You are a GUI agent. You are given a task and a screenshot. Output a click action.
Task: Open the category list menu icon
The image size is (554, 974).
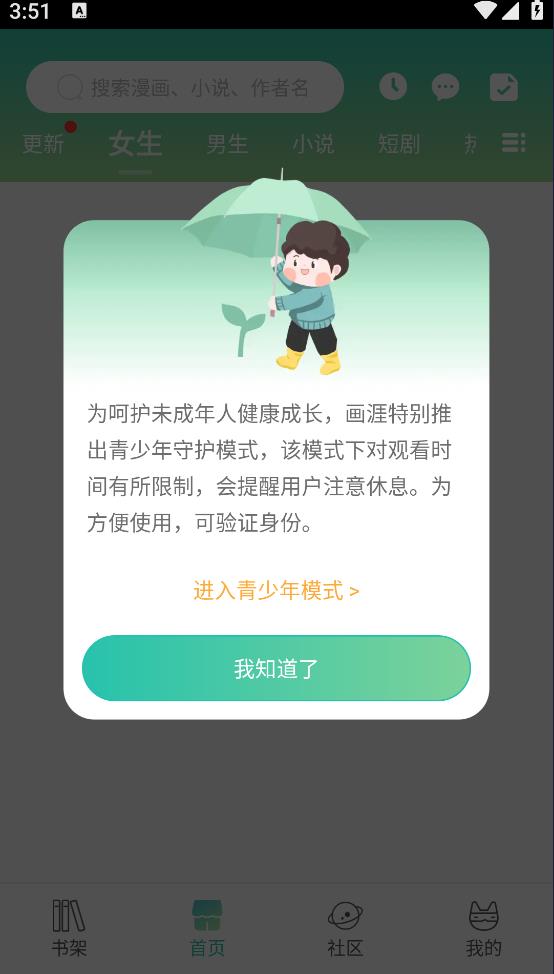[514, 143]
